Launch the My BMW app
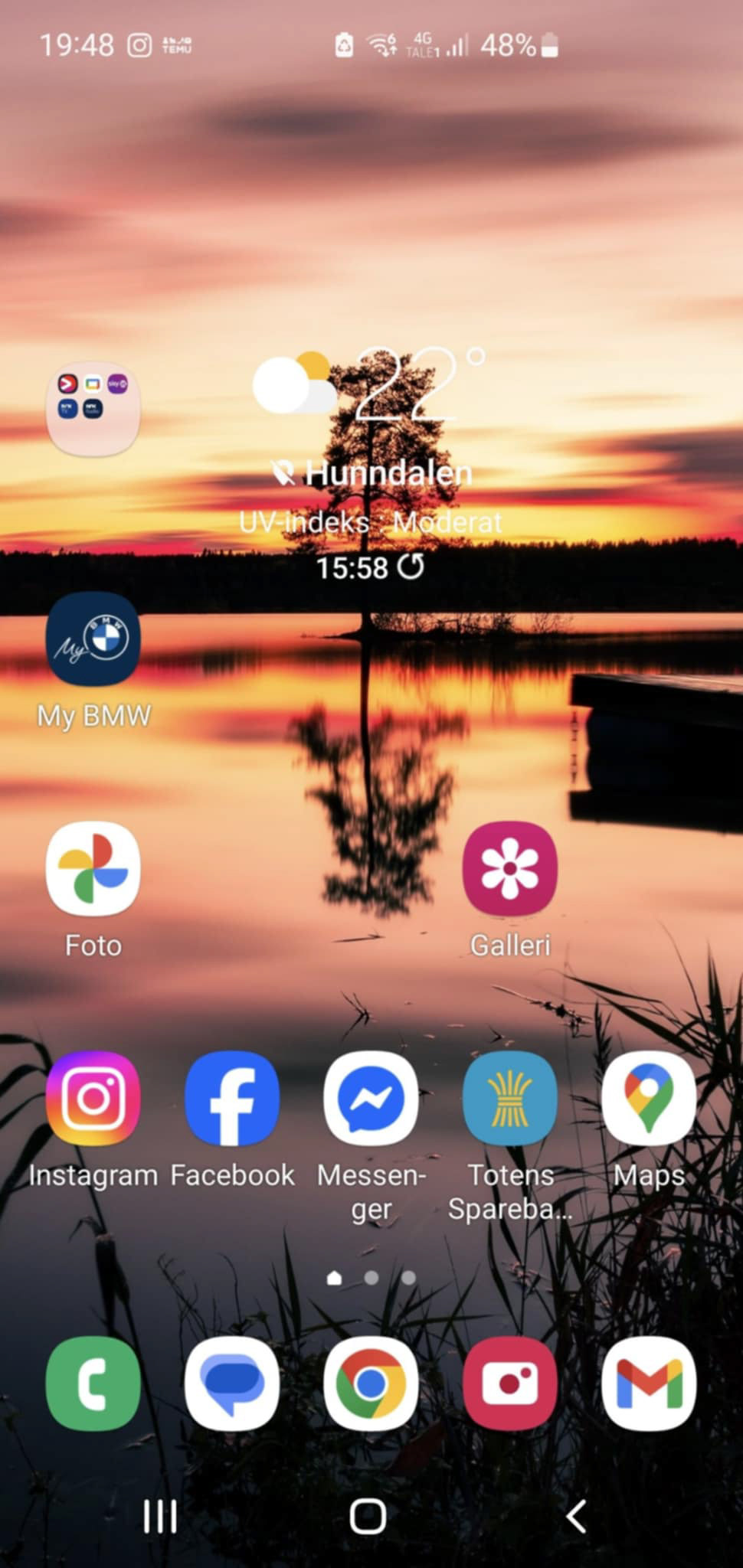This screenshot has width=743, height=1568. [93, 639]
